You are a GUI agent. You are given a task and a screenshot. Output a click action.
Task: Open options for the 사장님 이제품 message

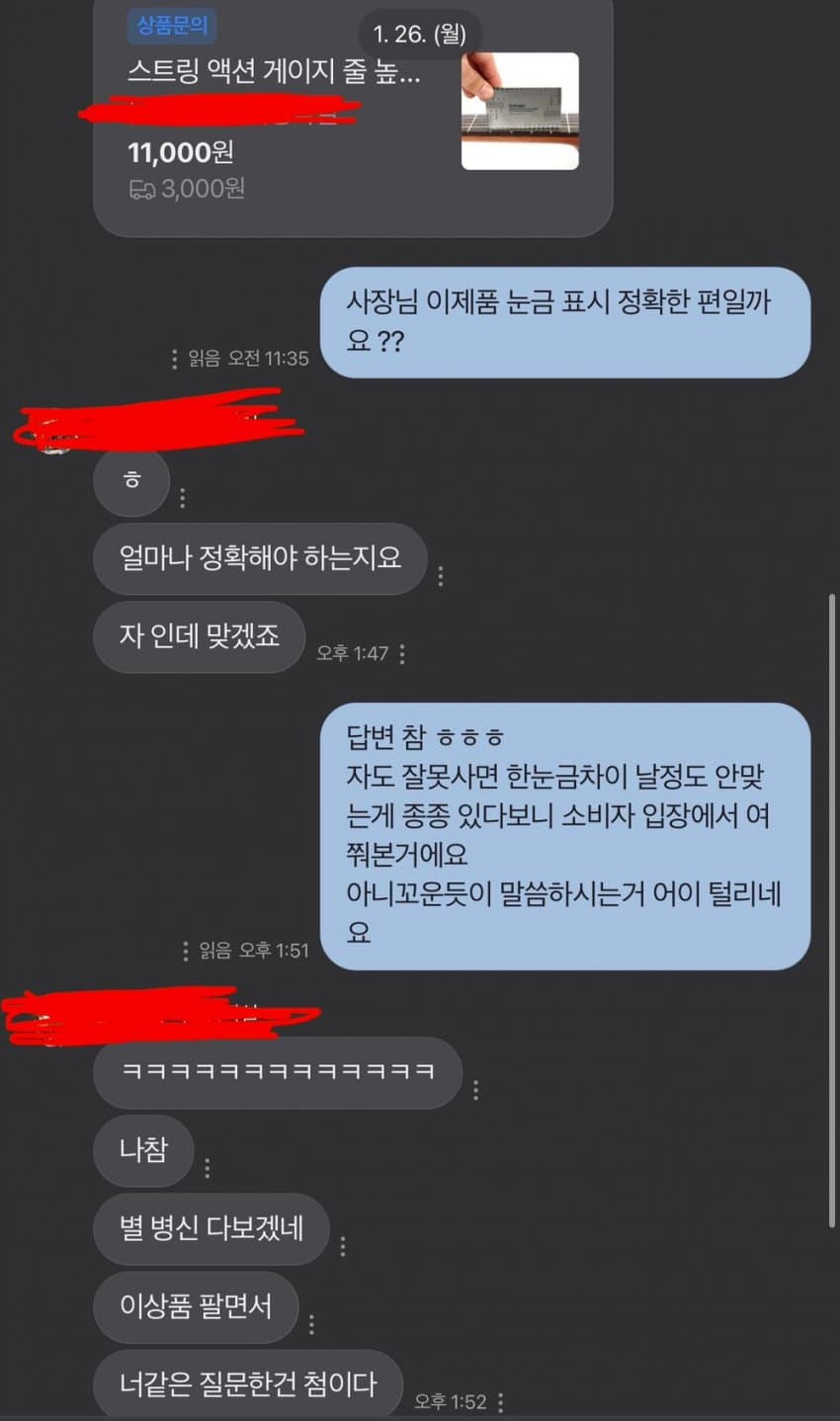pos(175,359)
